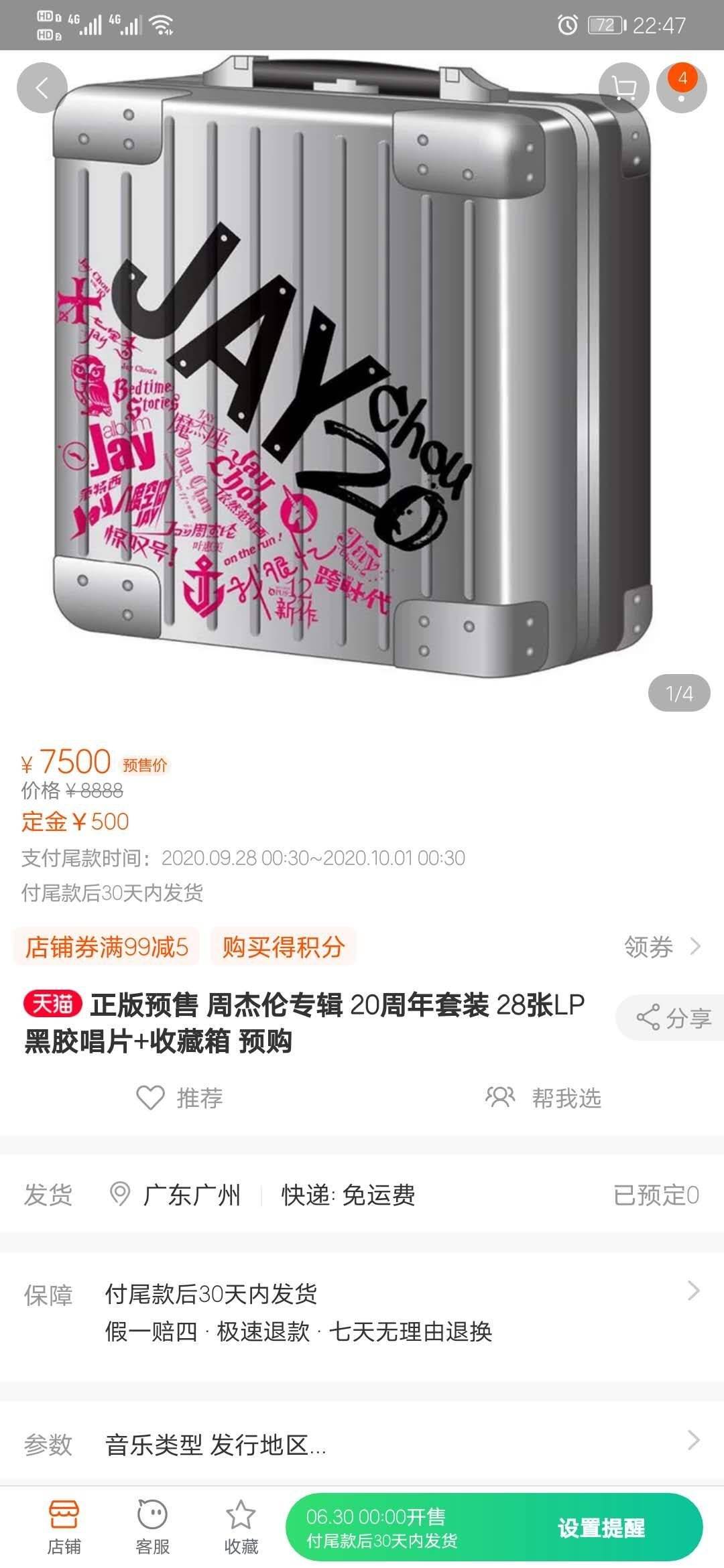Tap 设置提醒 to set a sale reminder
This screenshot has height=1568, width=724.
click(601, 1528)
